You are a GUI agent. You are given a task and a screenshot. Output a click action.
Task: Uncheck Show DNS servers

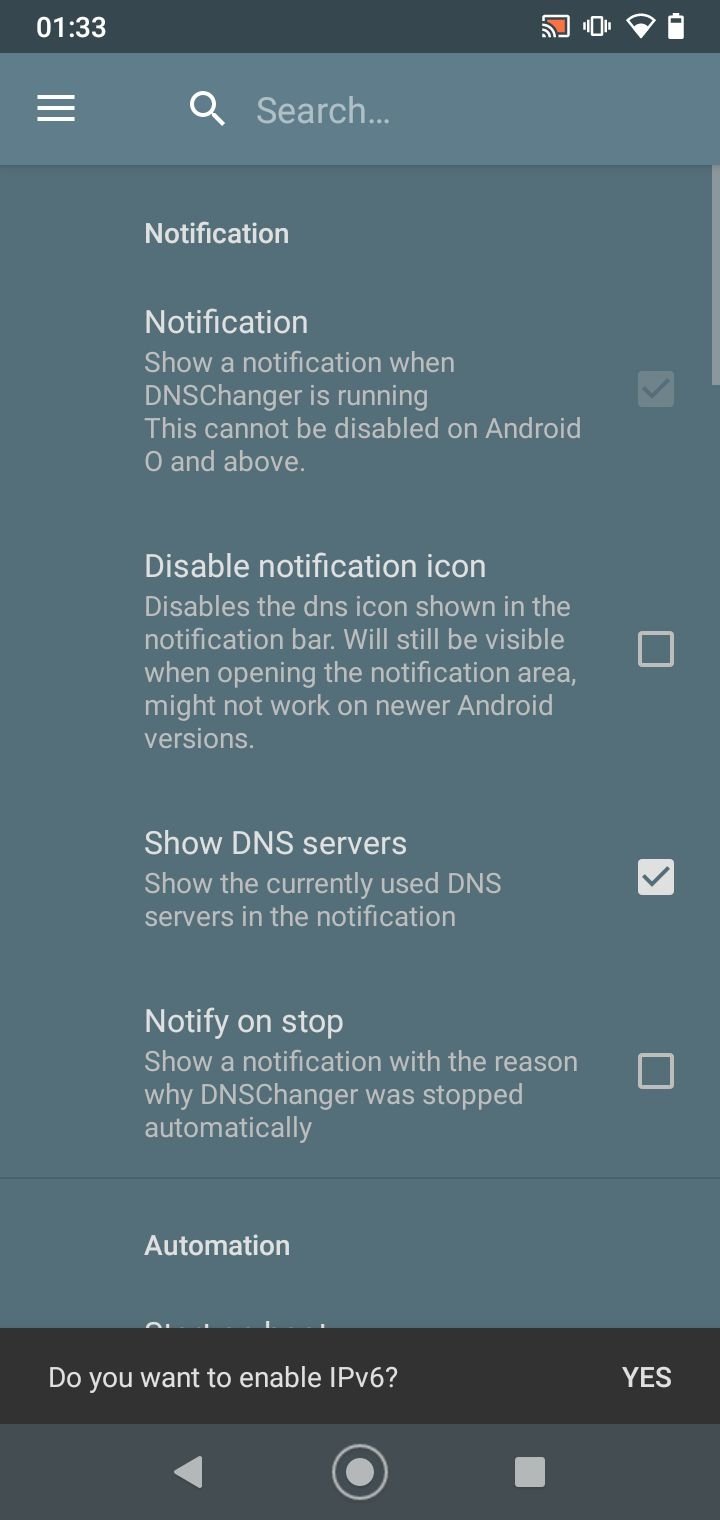point(656,877)
